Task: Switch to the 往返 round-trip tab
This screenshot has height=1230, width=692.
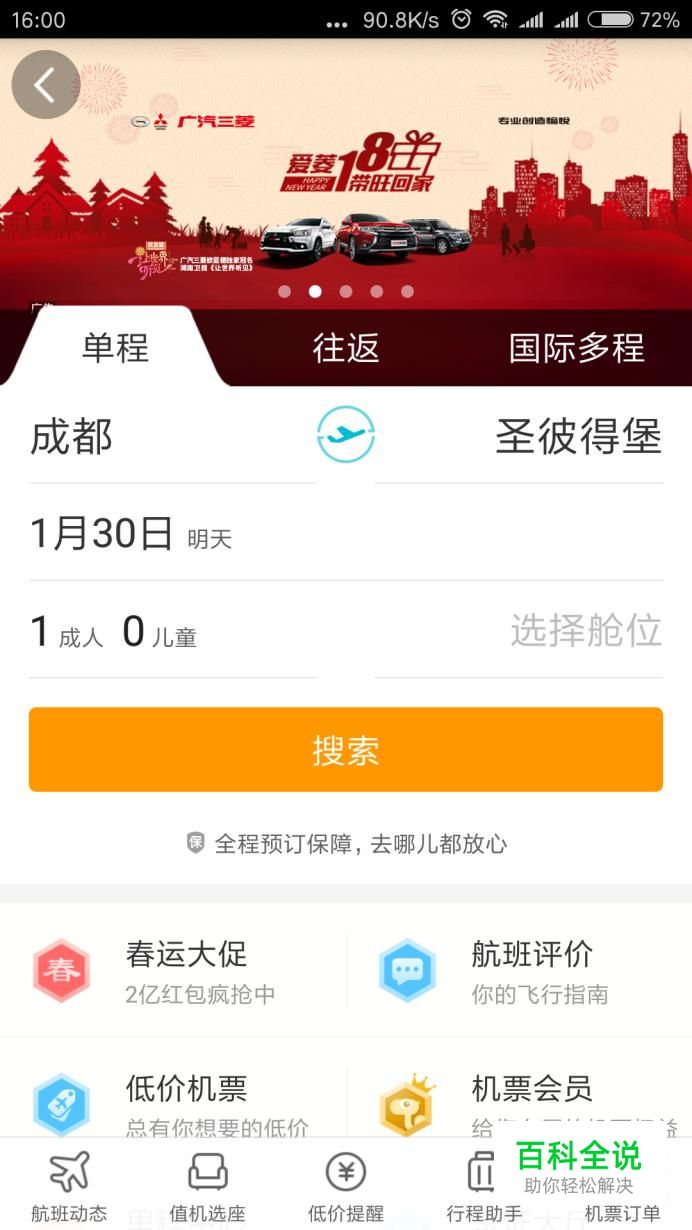Action: (x=346, y=348)
